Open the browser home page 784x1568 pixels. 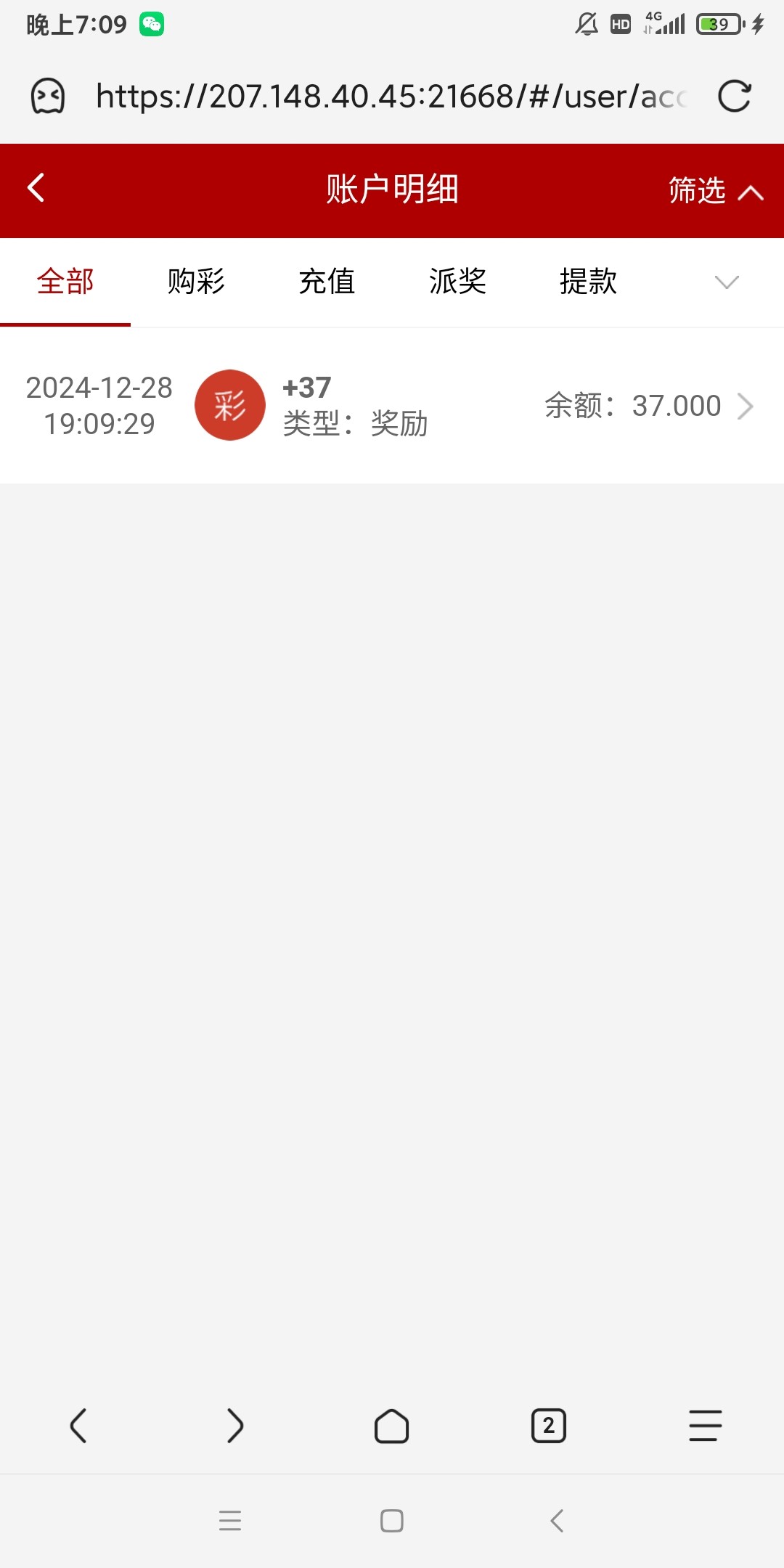click(392, 1426)
